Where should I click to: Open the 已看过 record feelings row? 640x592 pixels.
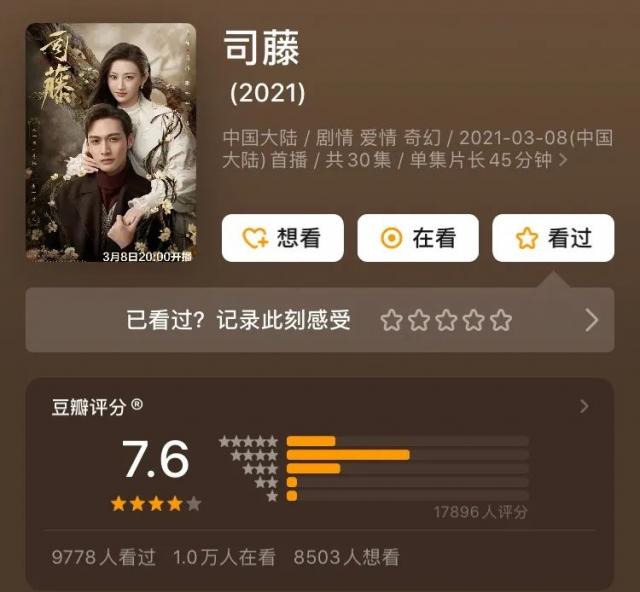point(591,320)
